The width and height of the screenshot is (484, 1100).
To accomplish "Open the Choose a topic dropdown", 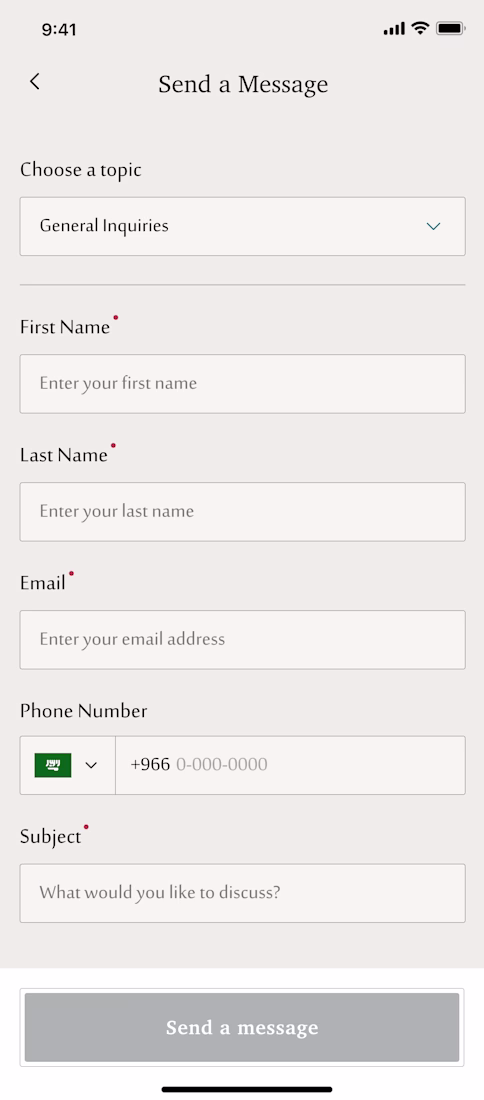I will 243,226.
